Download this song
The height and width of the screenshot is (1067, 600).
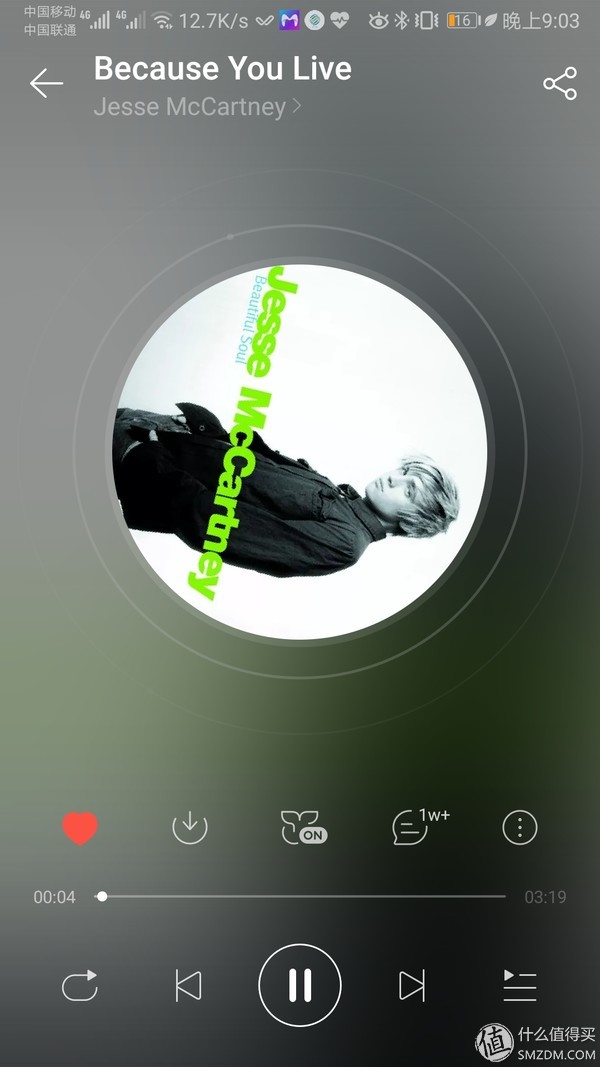[190, 828]
